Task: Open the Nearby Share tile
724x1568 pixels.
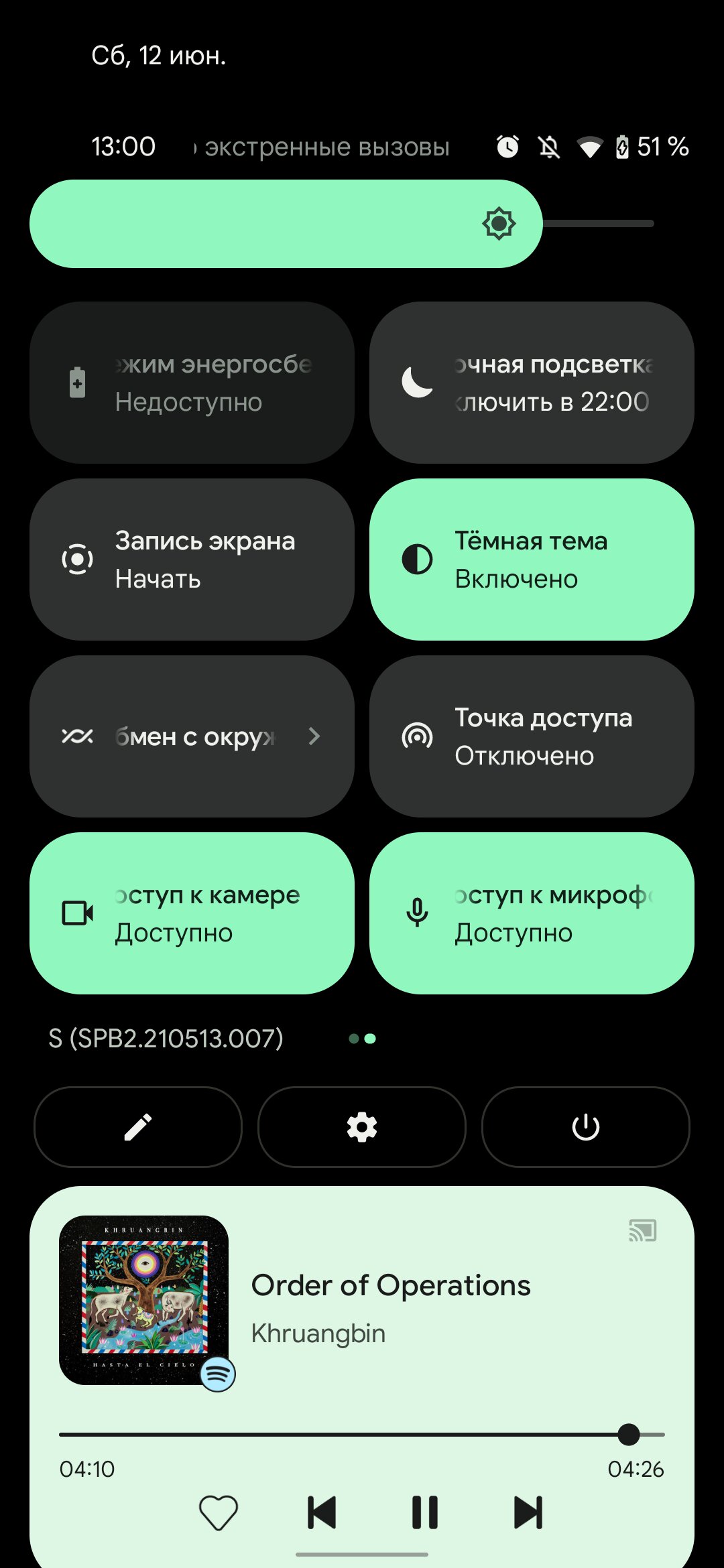Action: point(192,736)
